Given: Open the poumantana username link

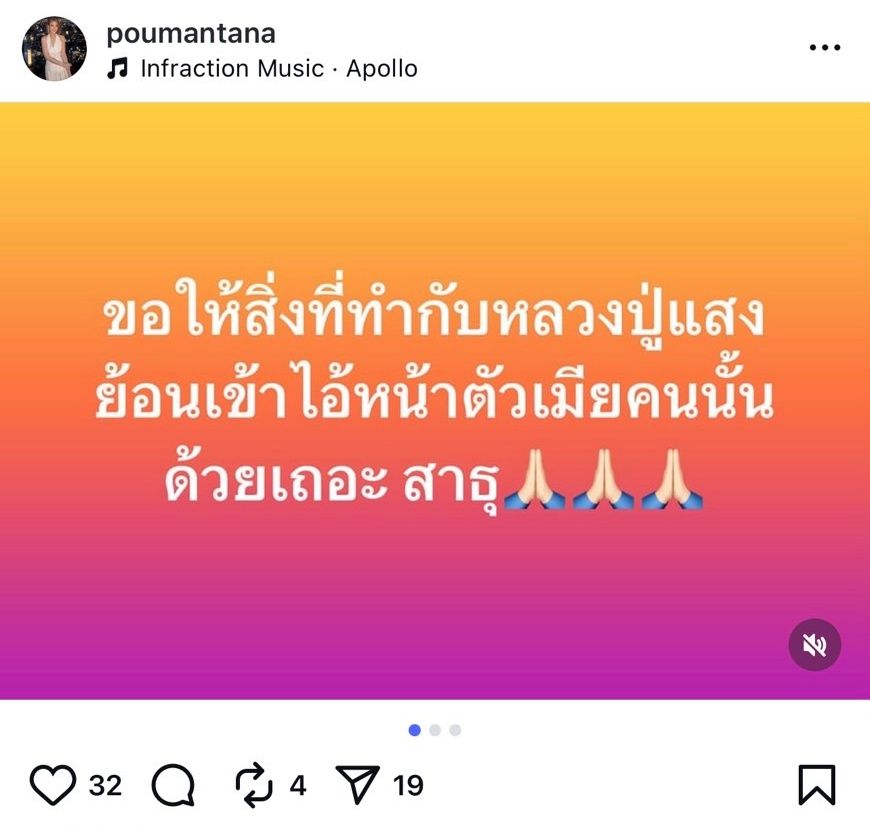Looking at the screenshot, I should [190, 33].
